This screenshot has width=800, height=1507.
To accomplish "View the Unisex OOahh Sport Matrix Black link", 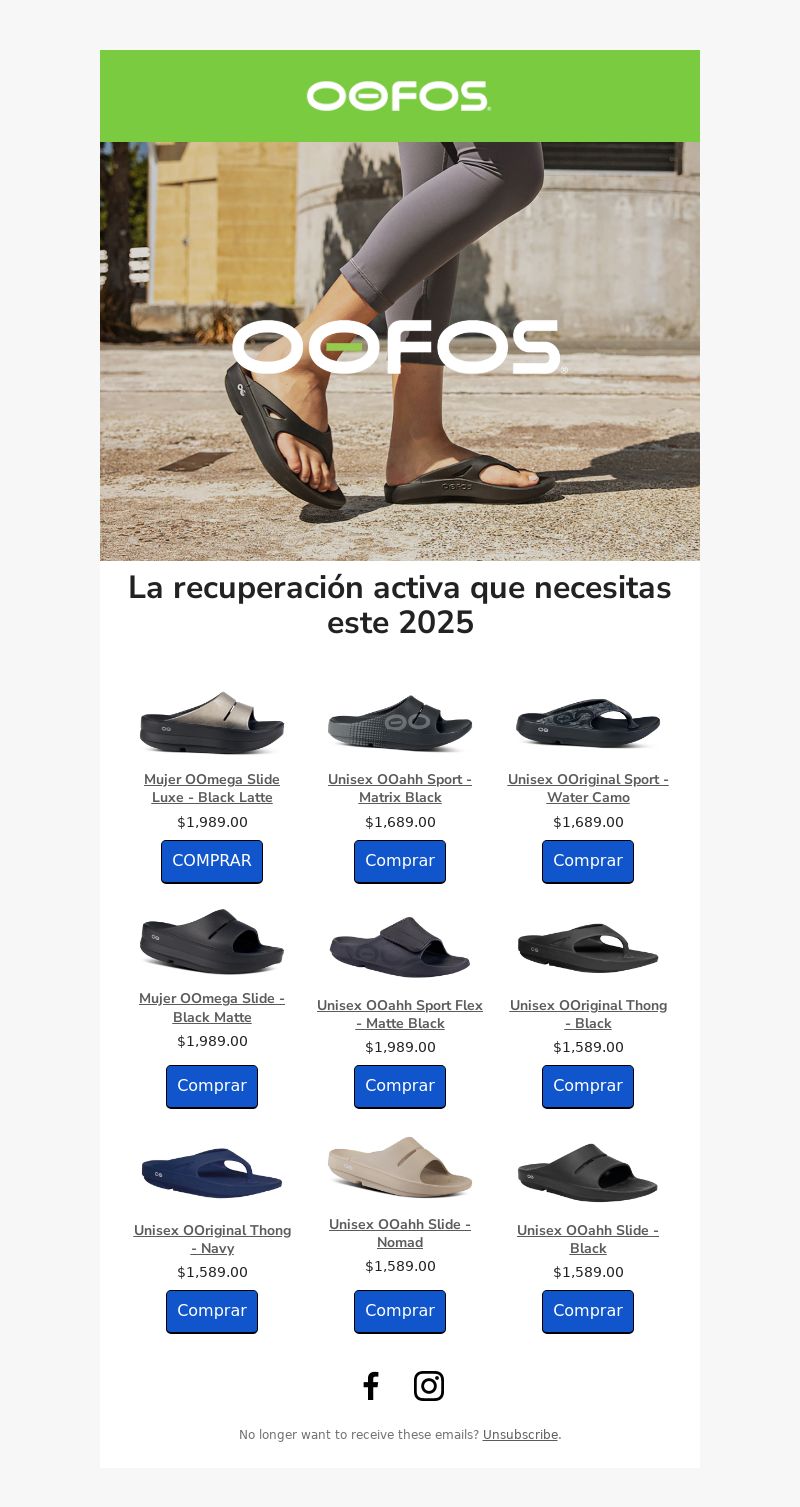I will tap(400, 788).
